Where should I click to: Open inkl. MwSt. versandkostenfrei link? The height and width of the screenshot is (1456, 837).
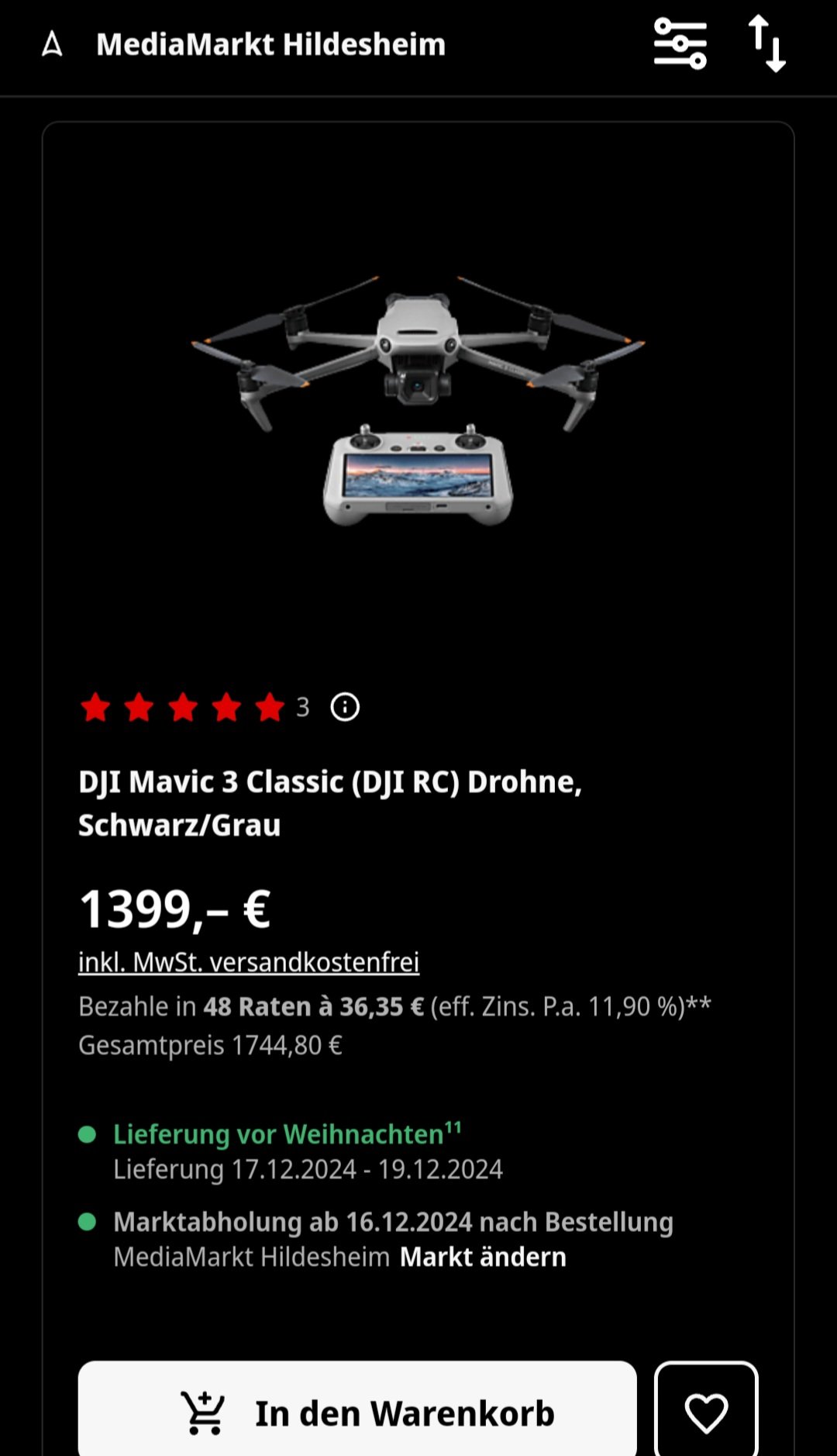249,962
